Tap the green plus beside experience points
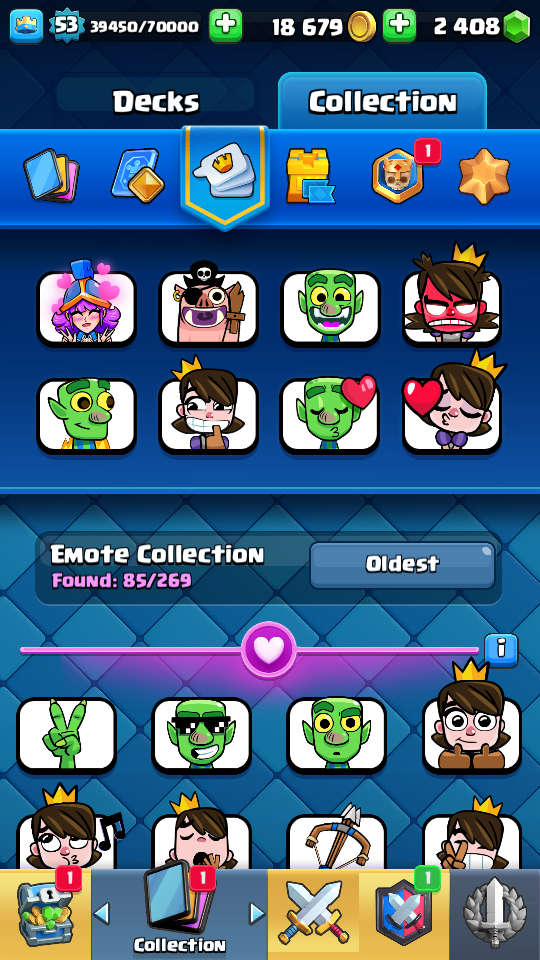 [225, 26]
